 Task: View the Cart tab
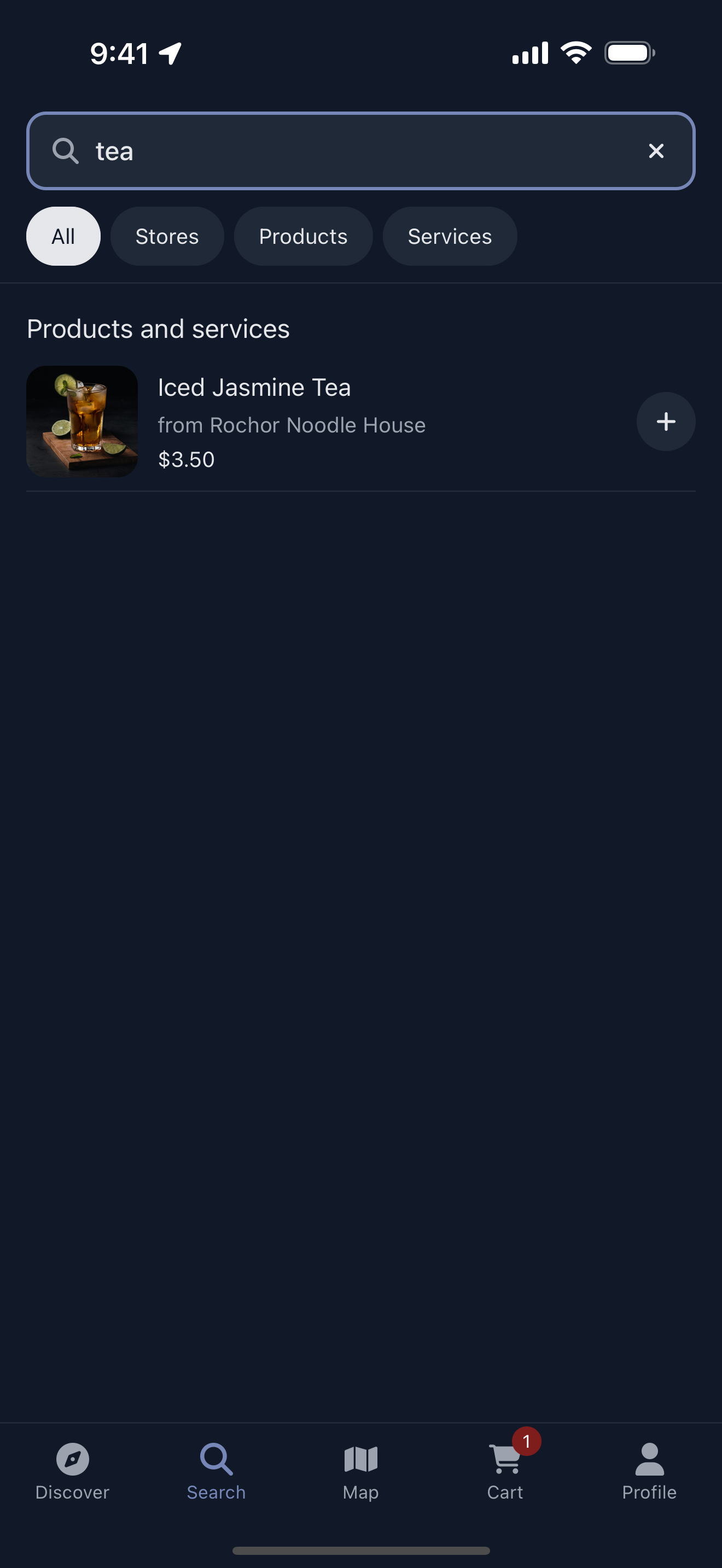505,1472
